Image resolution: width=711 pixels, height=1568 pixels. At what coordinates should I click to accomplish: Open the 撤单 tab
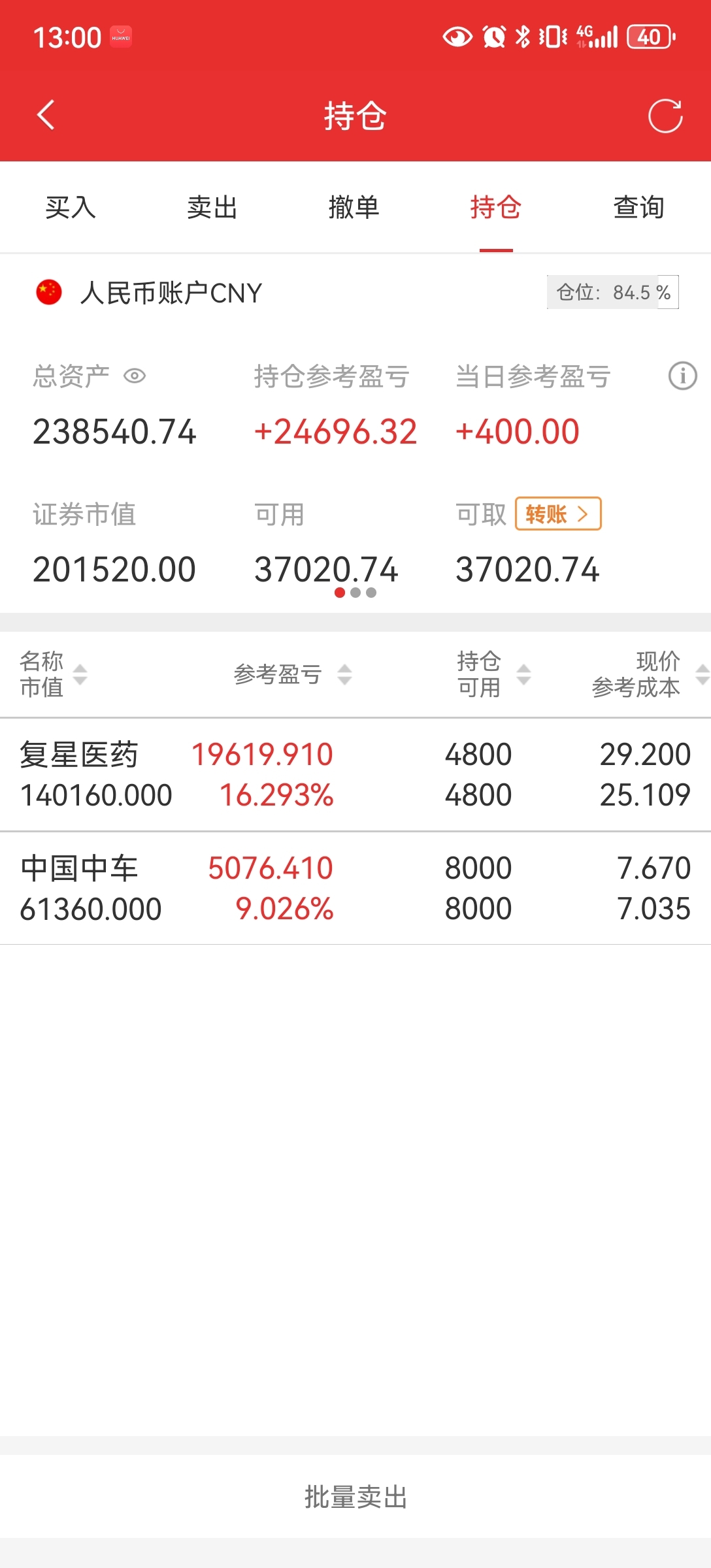tap(354, 208)
